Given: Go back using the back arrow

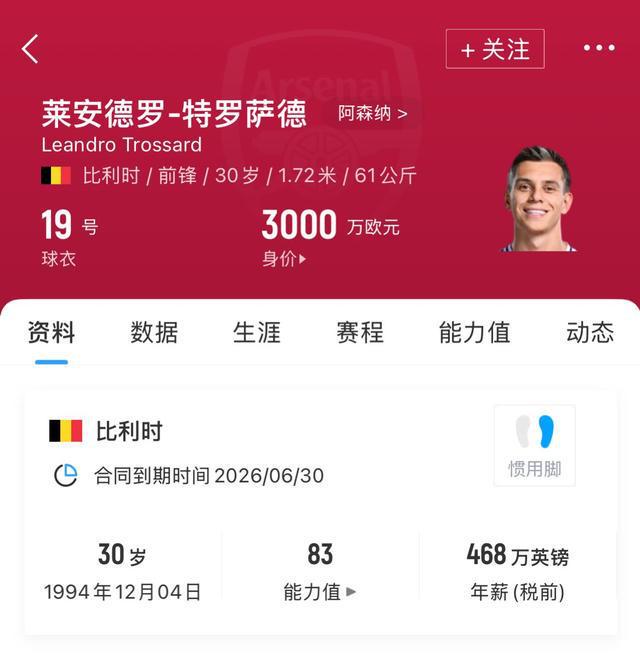Looking at the screenshot, I should coord(30,48).
